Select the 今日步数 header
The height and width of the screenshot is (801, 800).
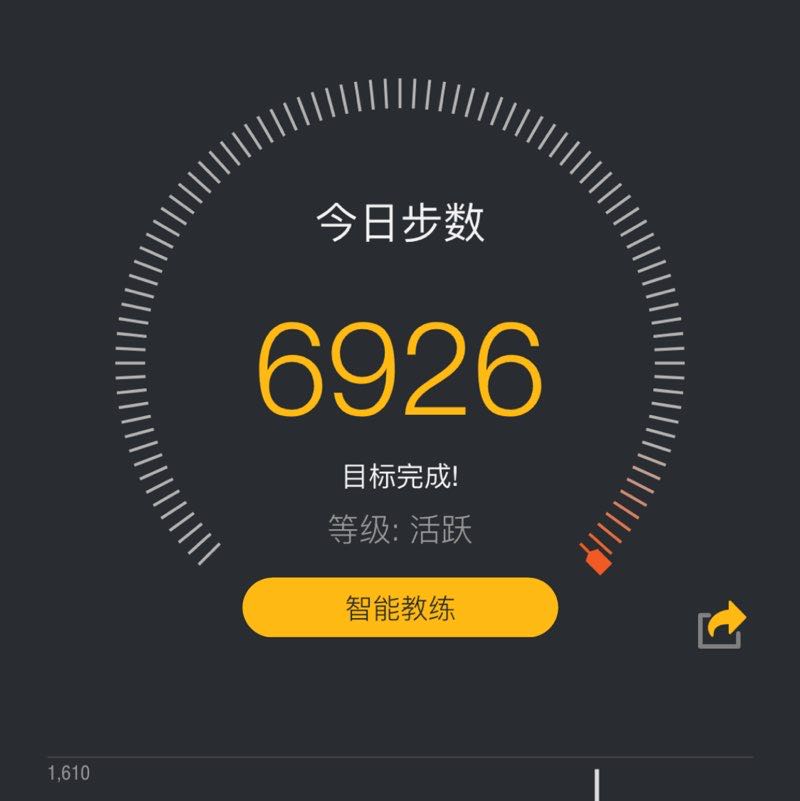400,222
